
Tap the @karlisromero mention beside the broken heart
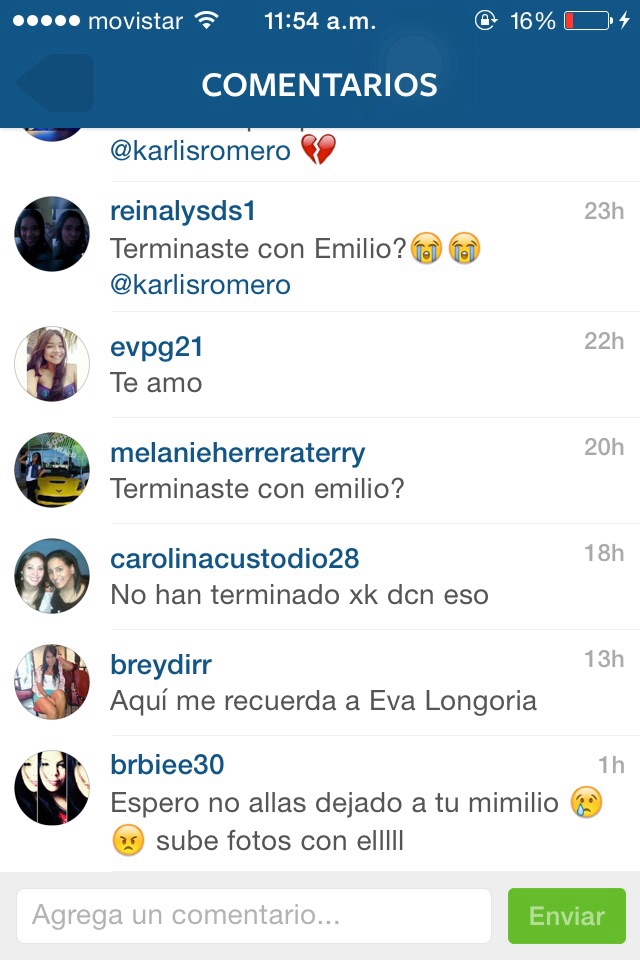pyautogui.click(x=200, y=151)
